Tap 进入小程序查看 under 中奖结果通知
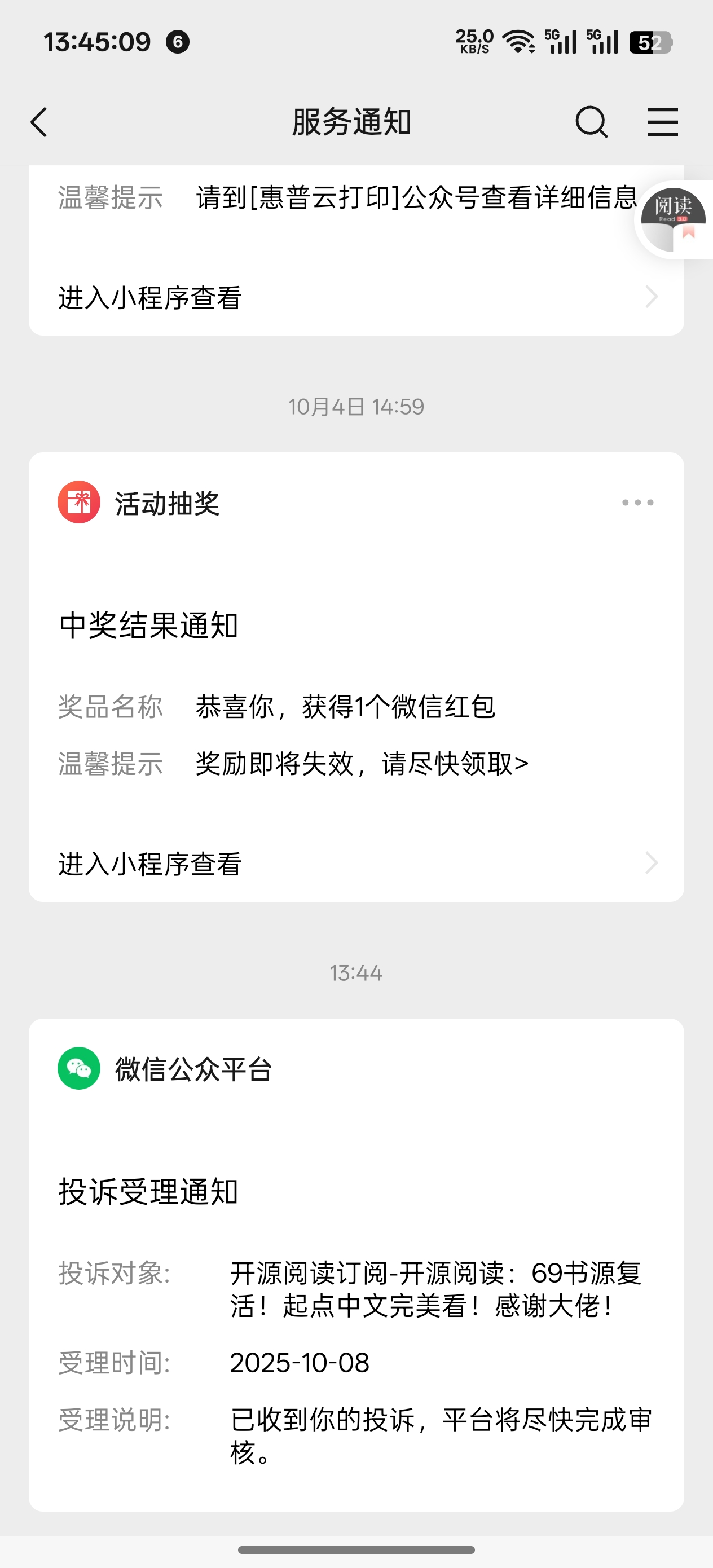Viewport: 713px width, 1568px height. 356,863
